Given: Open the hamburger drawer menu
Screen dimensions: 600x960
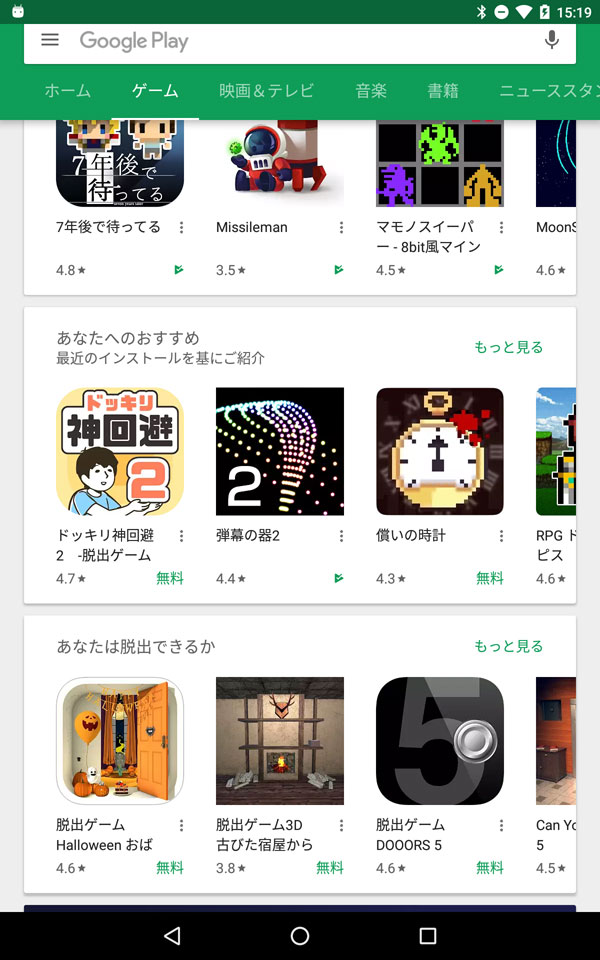Looking at the screenshot, I should pos(50,40).
